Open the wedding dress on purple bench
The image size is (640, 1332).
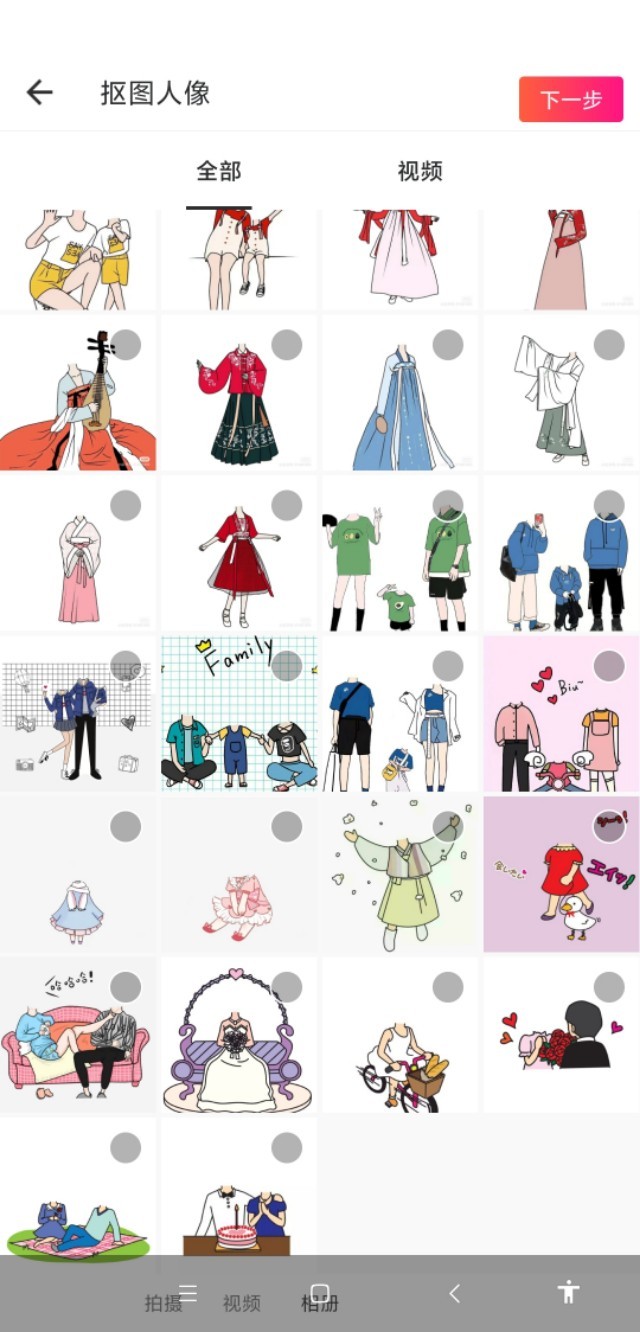coord(239,1035)
